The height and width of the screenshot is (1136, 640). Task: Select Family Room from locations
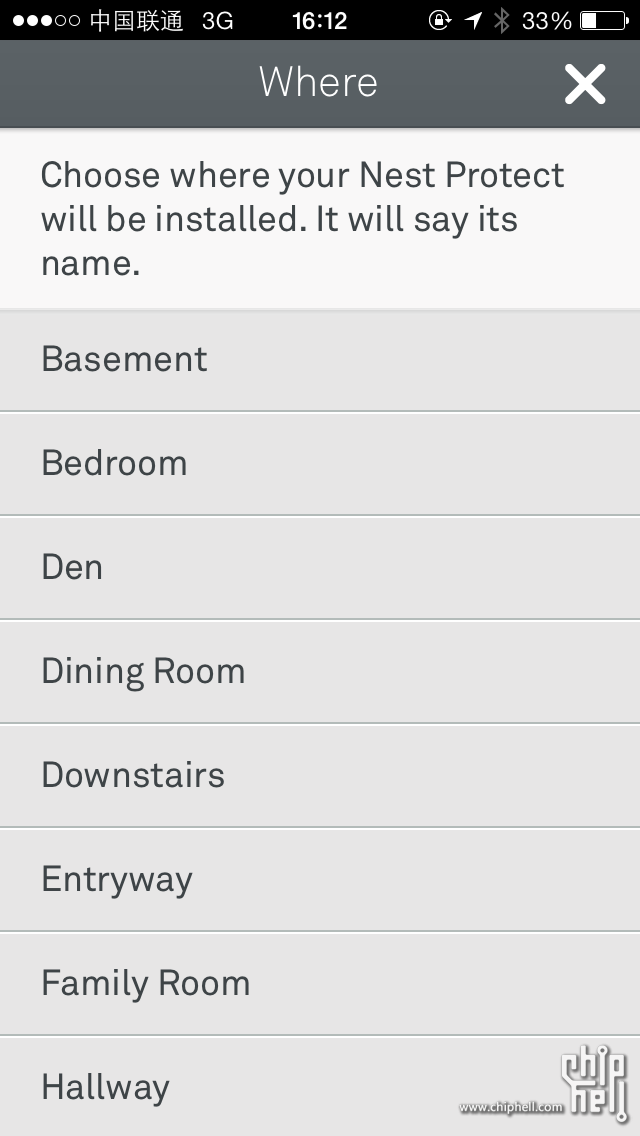[320, 984]
